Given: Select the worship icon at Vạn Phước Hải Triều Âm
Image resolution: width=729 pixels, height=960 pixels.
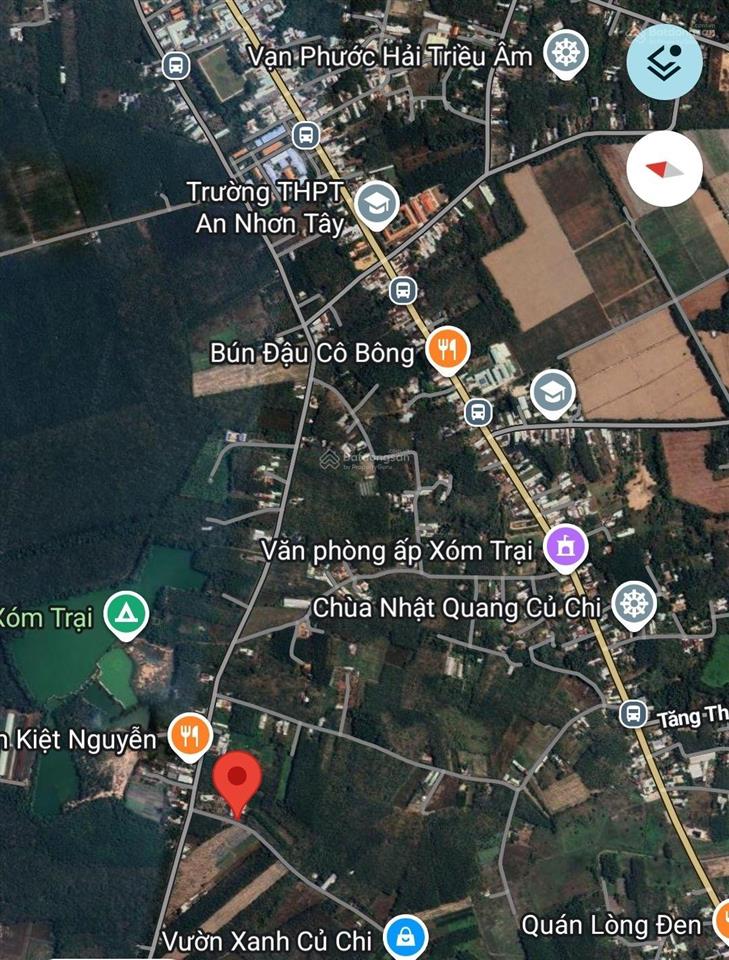Looking at the screenshot, I should pos(565,52).
